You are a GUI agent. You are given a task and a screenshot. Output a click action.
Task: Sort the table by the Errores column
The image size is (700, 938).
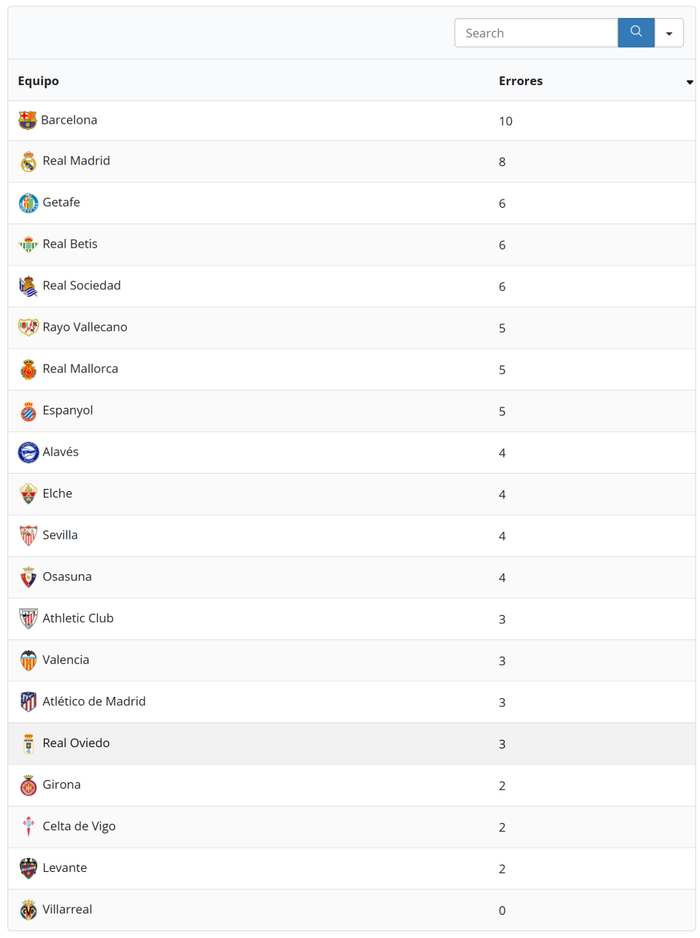[521, 81]
